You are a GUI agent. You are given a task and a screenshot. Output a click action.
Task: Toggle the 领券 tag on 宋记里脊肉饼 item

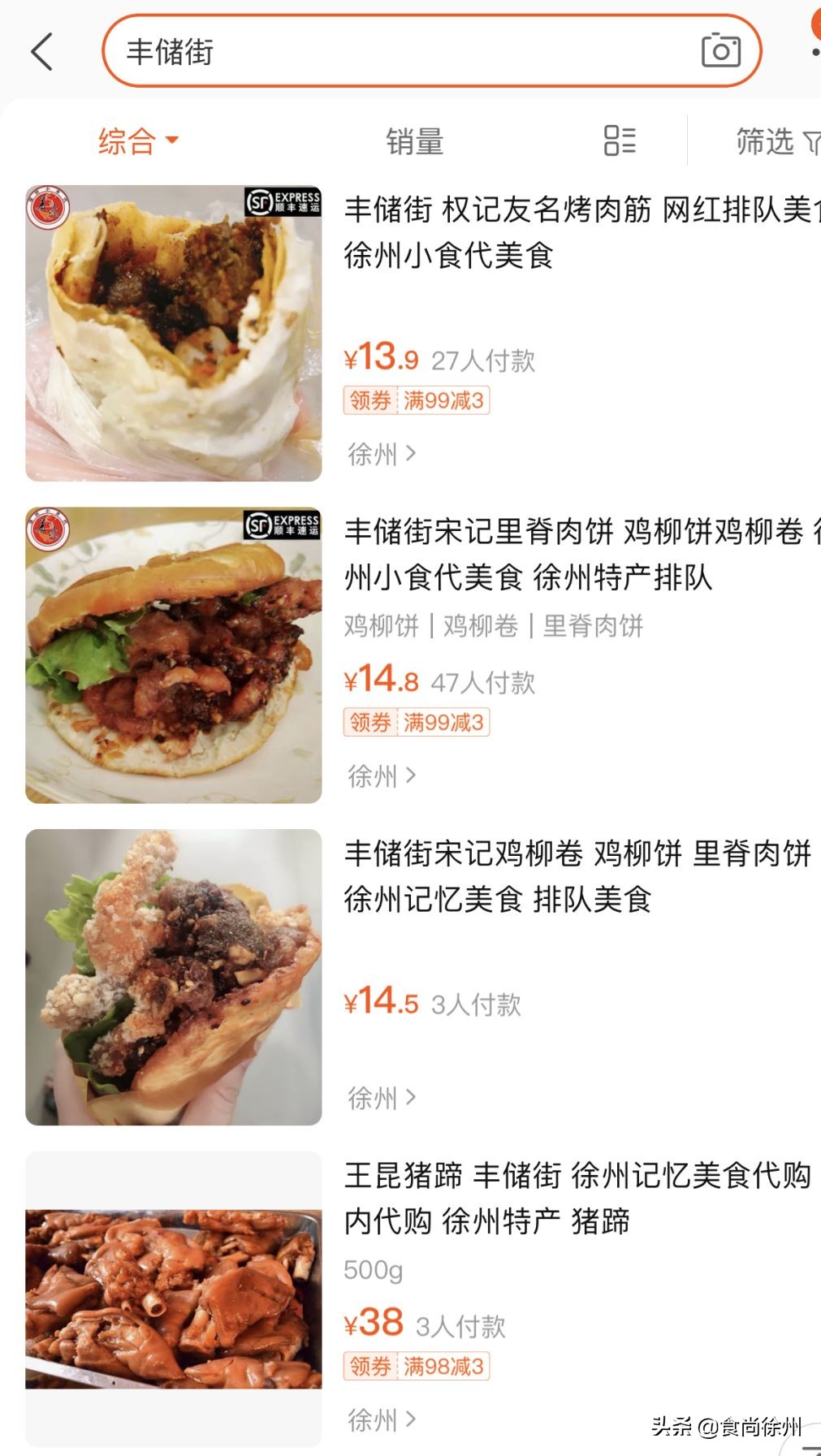tap(369, 721)
